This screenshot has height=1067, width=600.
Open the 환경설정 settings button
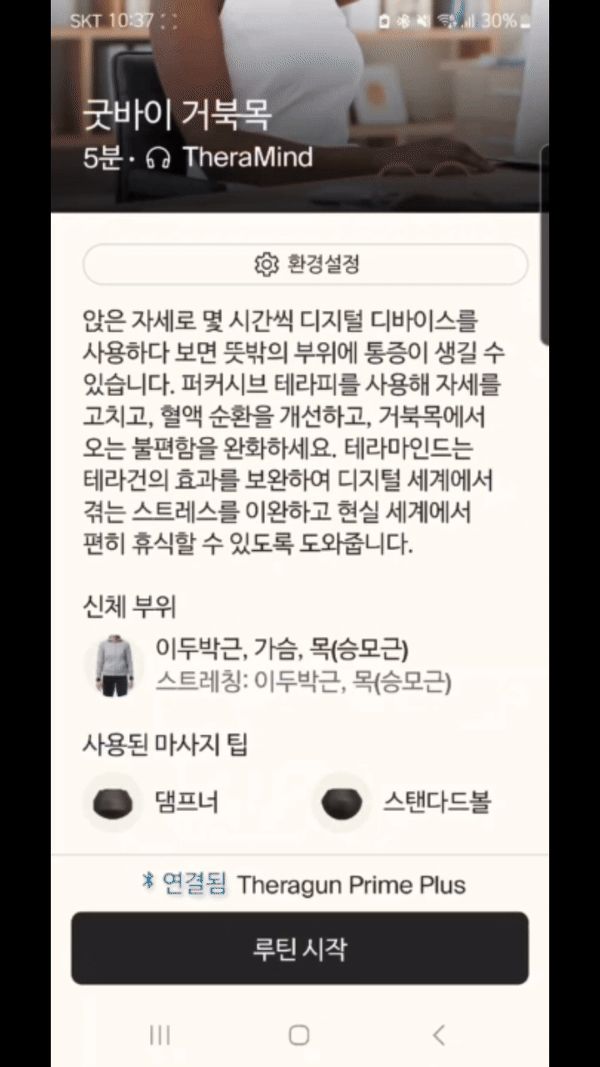(x=305, y=264)
